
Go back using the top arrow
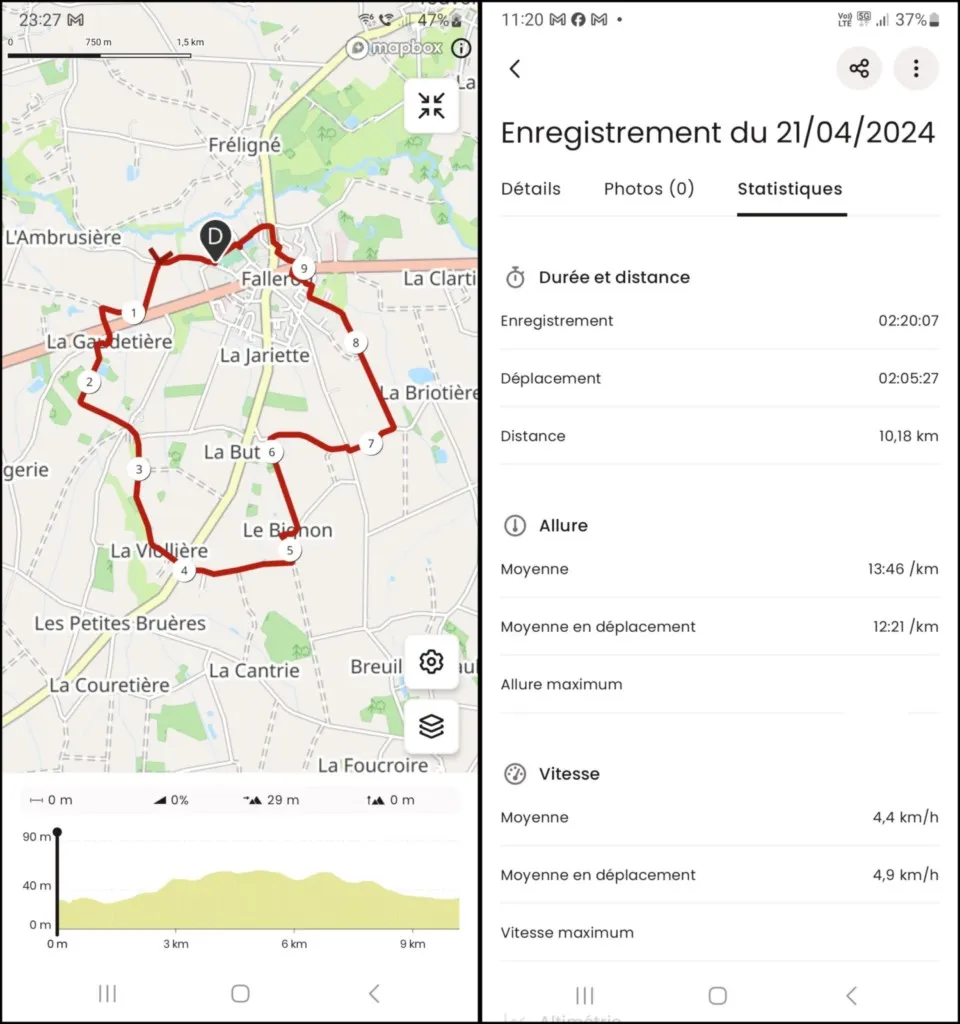[515, 69]
